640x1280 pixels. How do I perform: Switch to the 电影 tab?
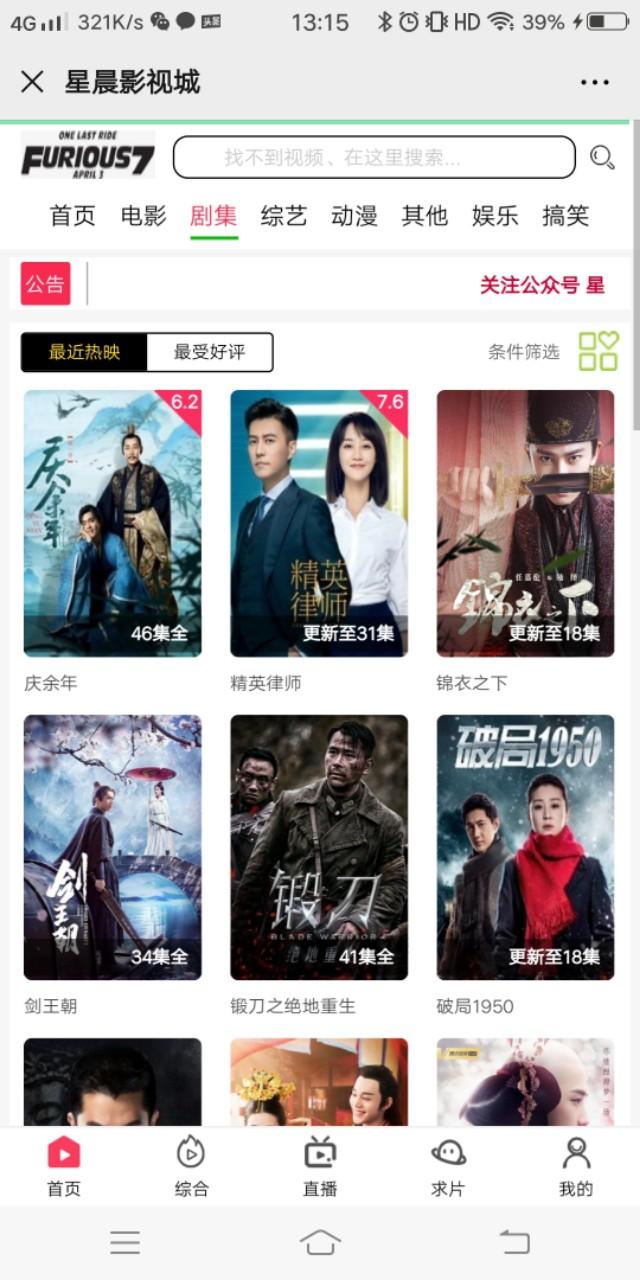point(143,215)
